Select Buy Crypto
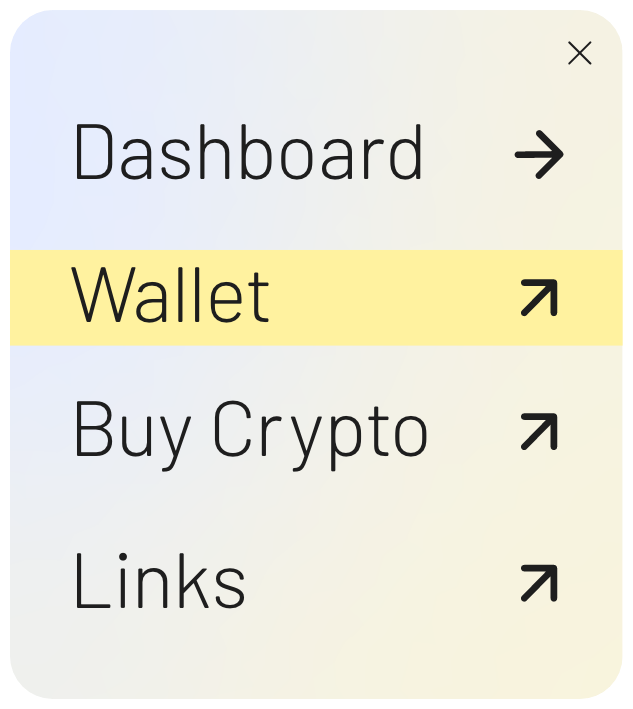The height and width of the screenshot is (709, 633). tap(251, 432)
